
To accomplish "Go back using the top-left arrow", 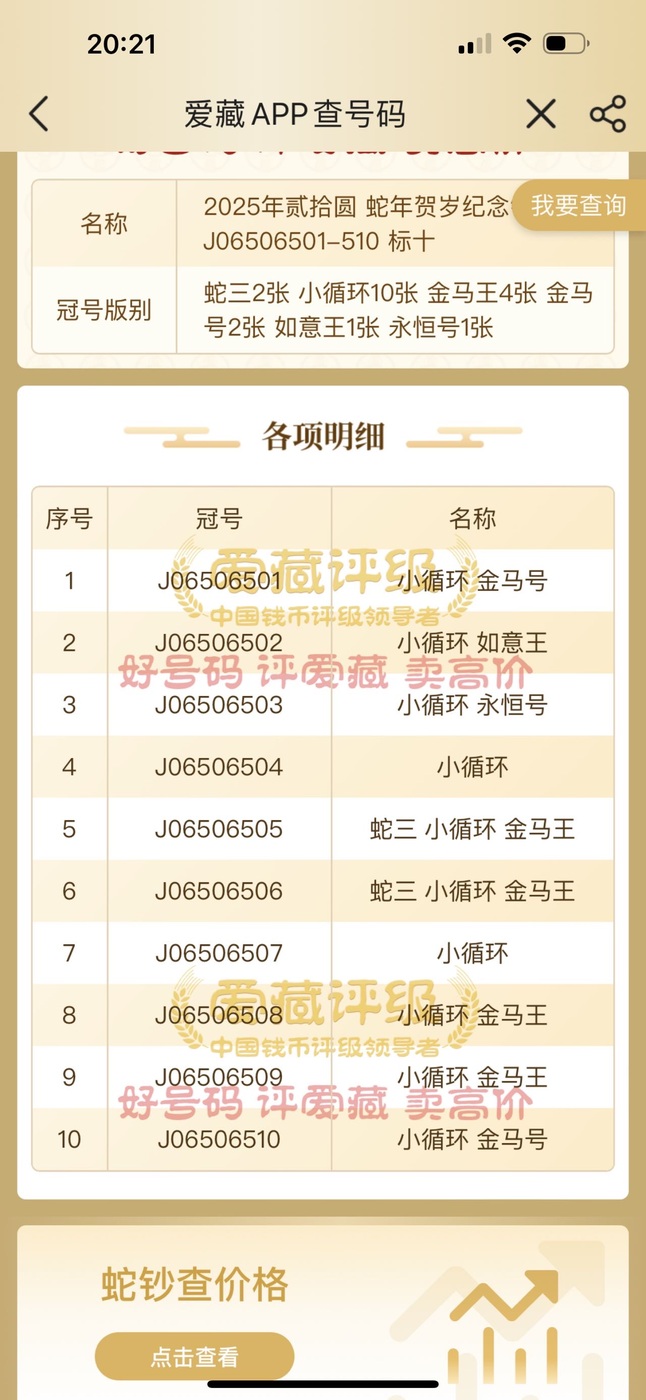I will pyautogui.click(x=38, y=114).
